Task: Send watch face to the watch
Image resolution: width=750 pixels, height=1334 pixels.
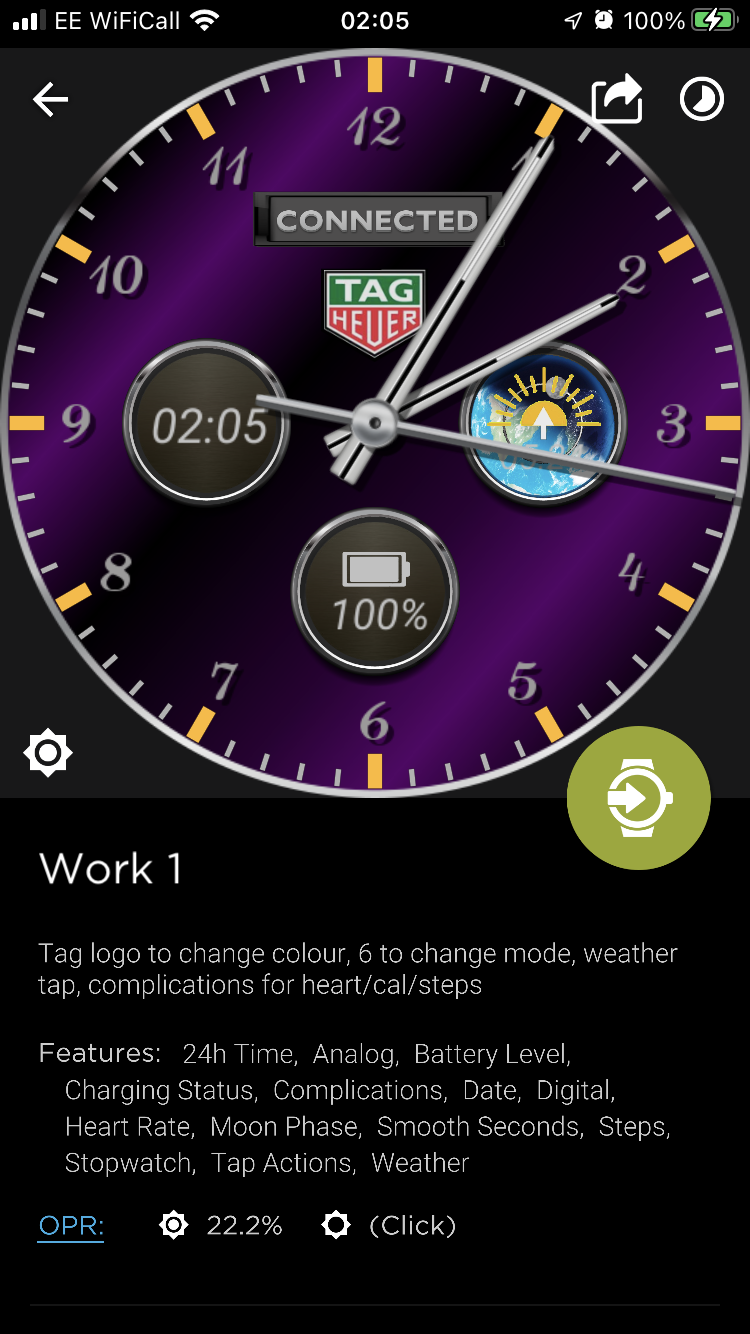Action: point(639,798)
